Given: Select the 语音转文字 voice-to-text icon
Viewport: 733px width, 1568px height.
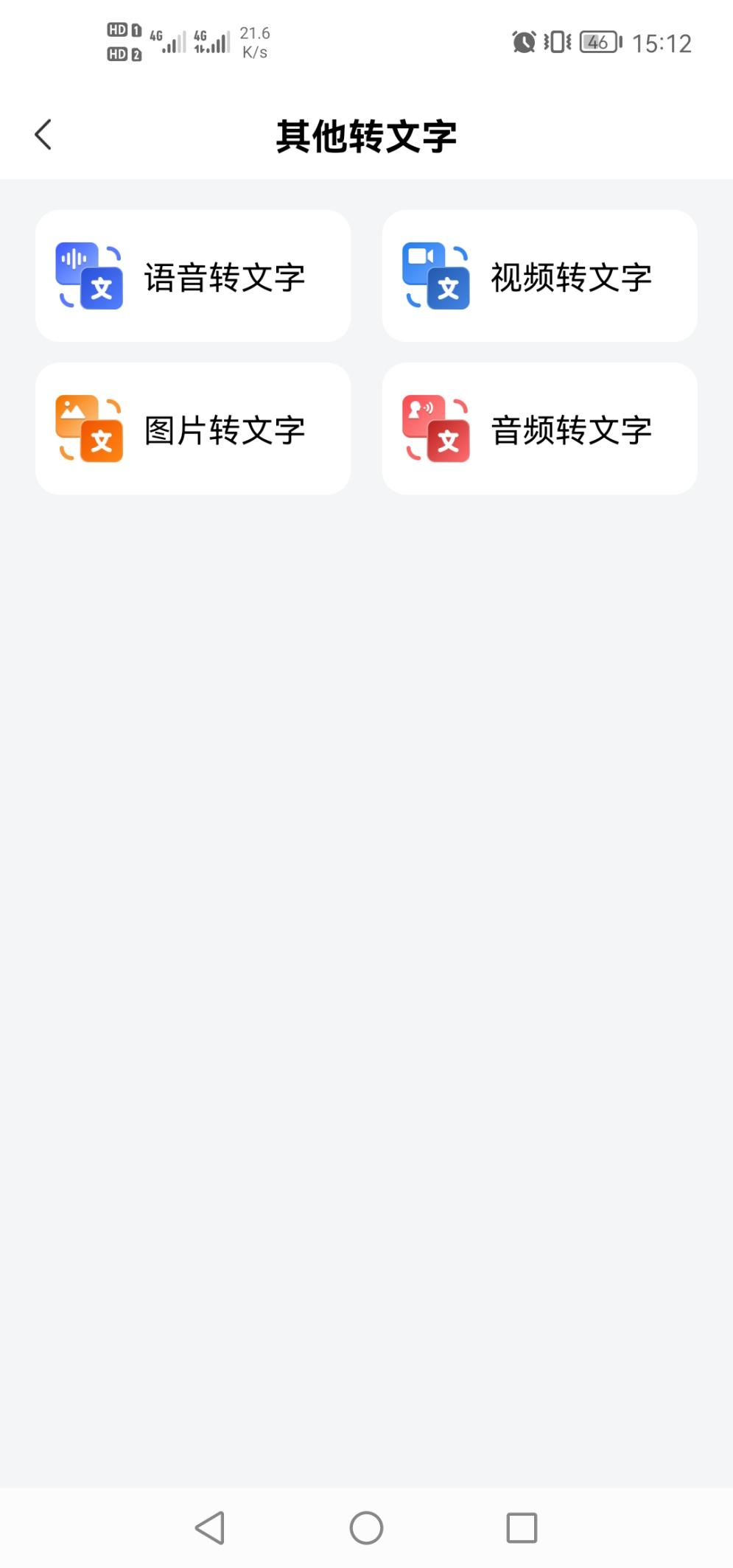Looking at the screenshot, I should (88, 276).
